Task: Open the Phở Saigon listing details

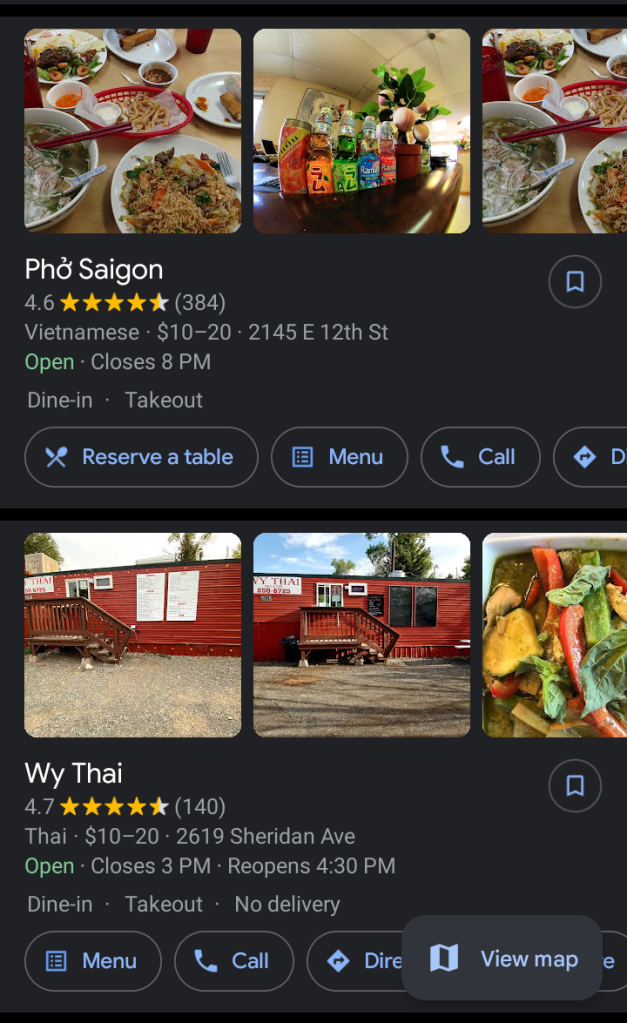Action: (94, 269)
